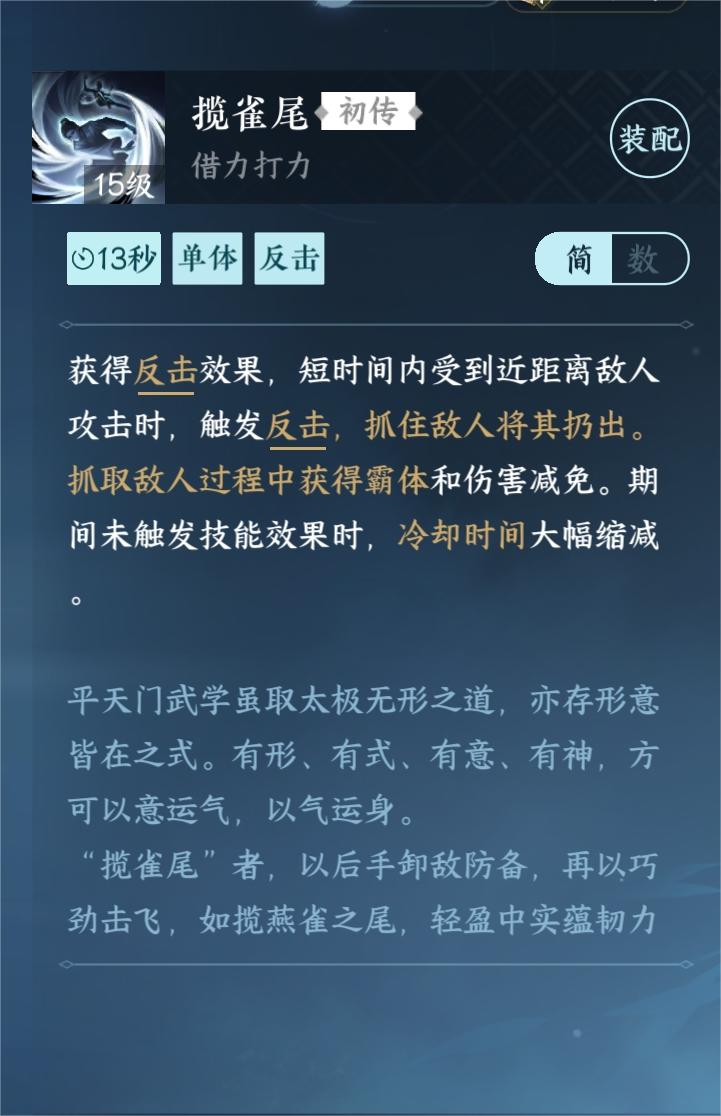
Task: Tap the 装配 button to equip 揽雀尾
Action: pos(650,139)
